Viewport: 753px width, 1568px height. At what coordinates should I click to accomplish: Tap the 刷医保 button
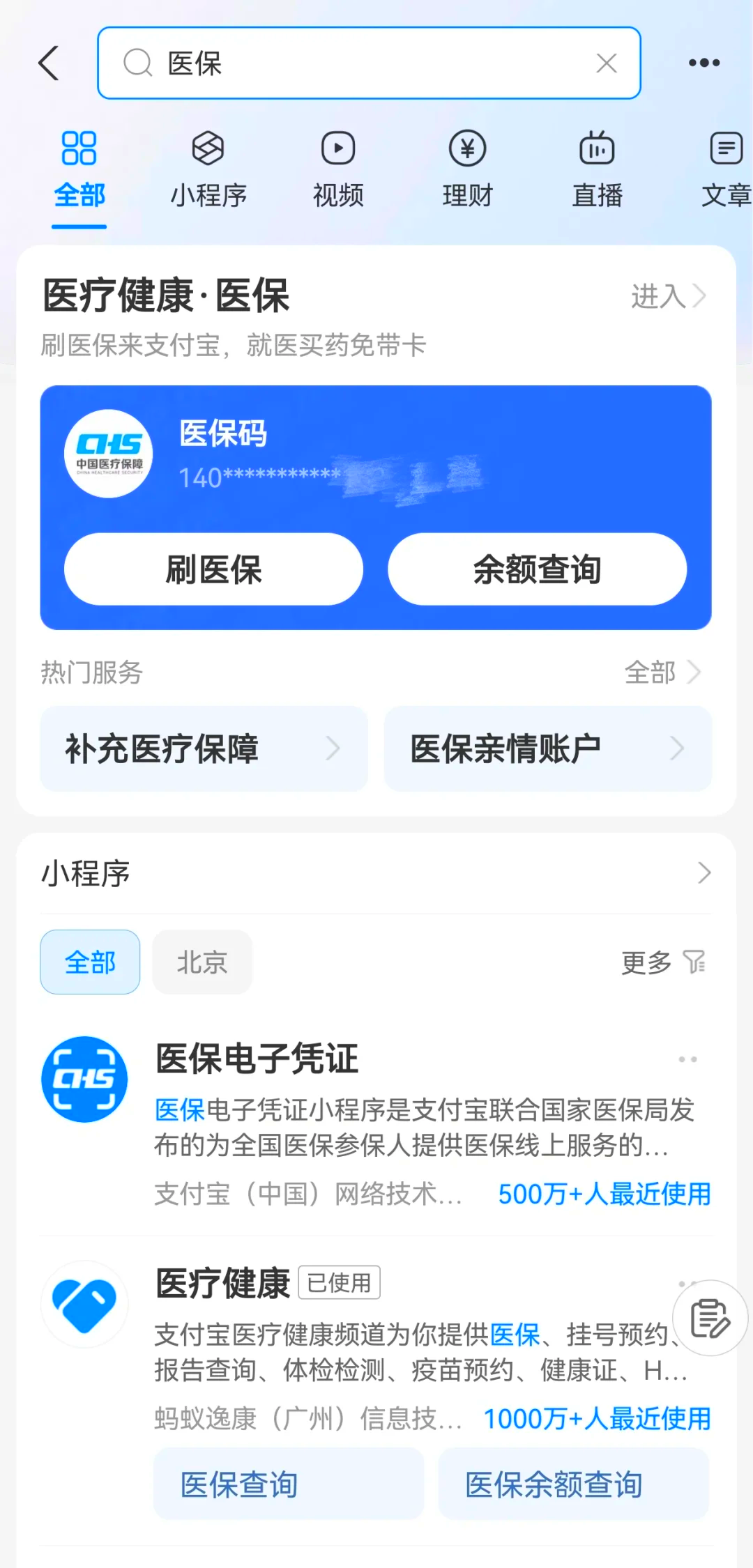click(213, 569)
